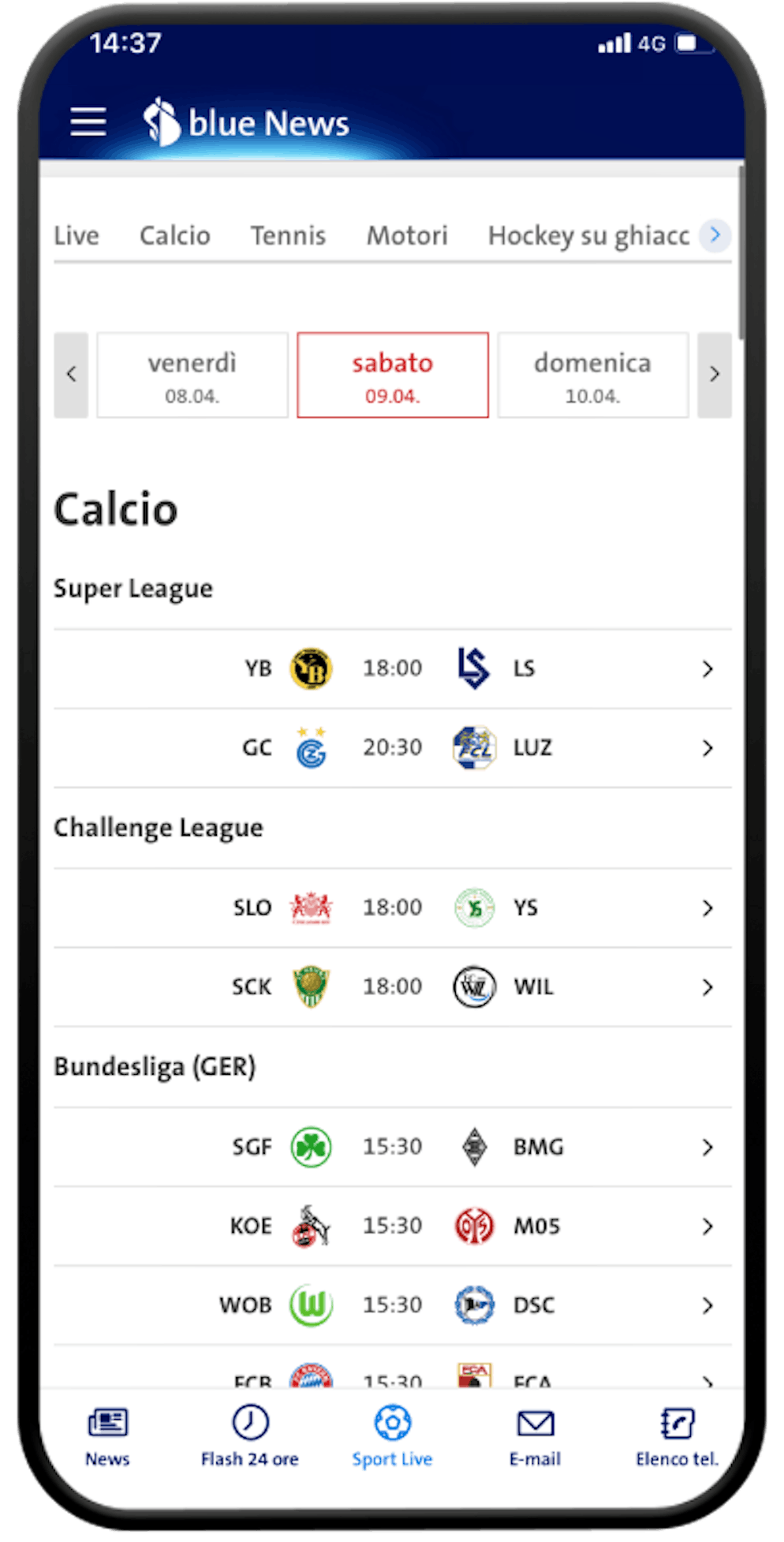
Task: Select venerdì 08.04. date
Action: 192,375
